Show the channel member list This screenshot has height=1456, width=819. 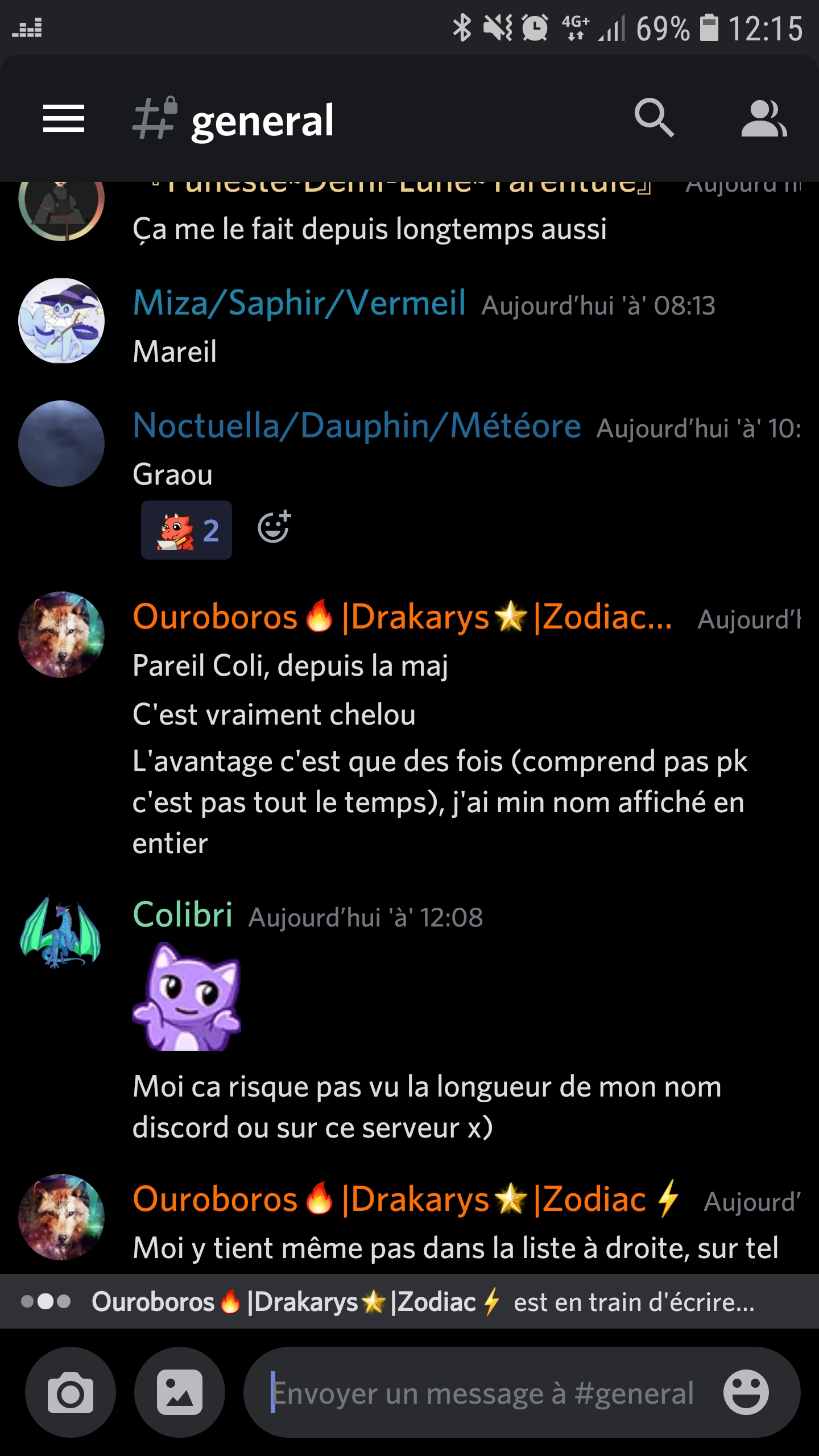click(x=764, y=118)
